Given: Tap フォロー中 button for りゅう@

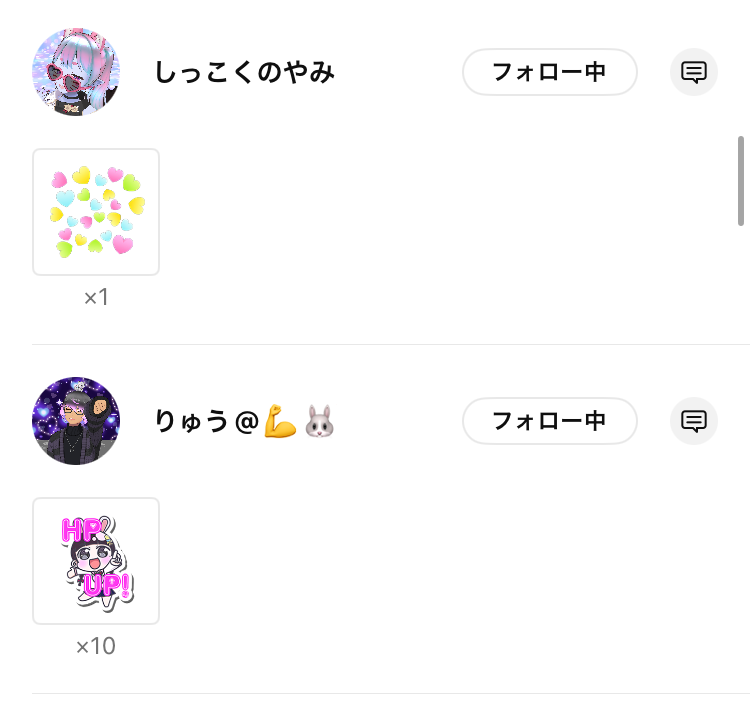Looking at the screenshot, I should coord(549,421).
